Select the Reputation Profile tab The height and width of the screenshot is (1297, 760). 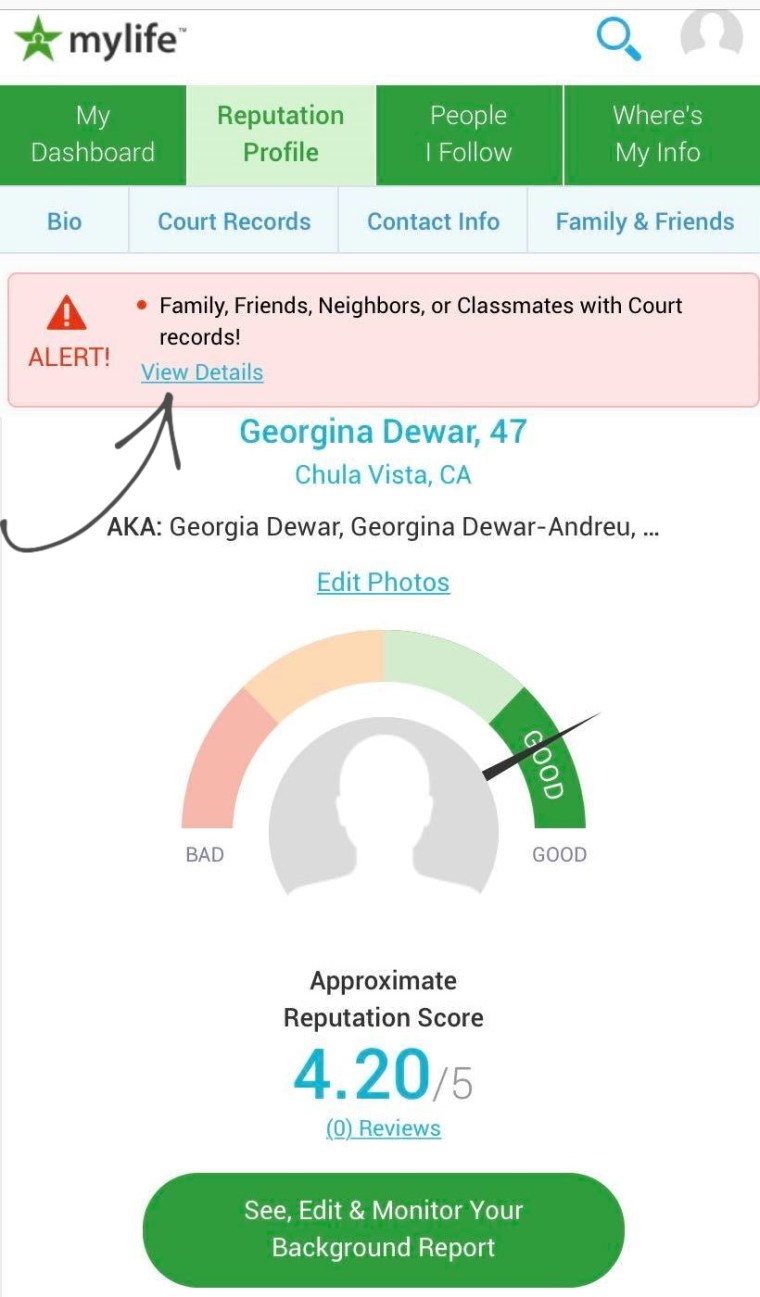(281, 134)
